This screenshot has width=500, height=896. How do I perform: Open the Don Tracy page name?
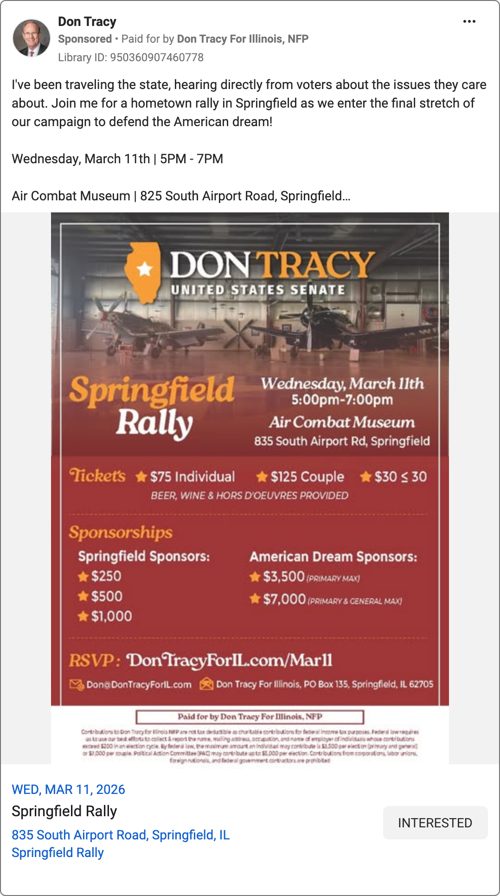pyautogui.click(x=87, y=22)
